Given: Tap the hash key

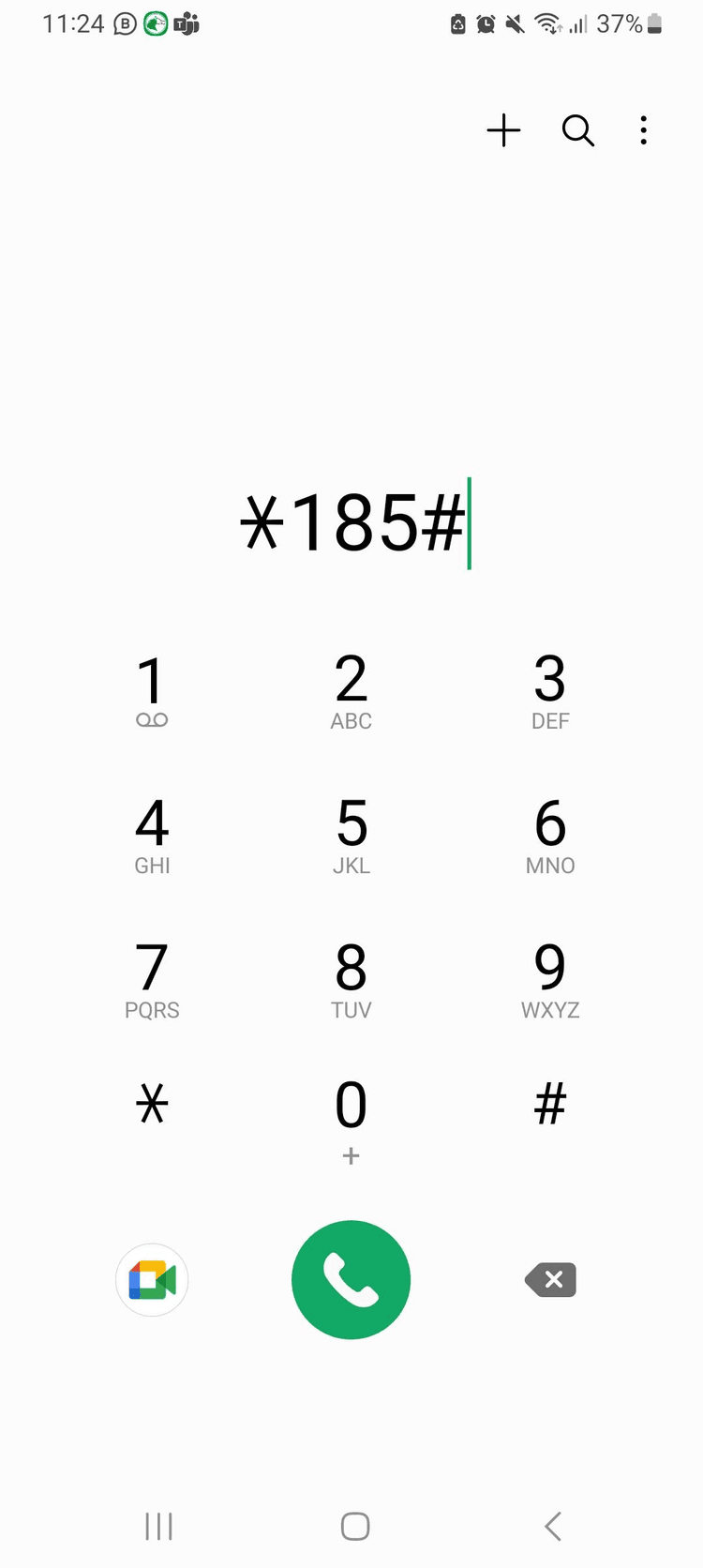Looking at the screenshot, I should (x=550, y=1104).
